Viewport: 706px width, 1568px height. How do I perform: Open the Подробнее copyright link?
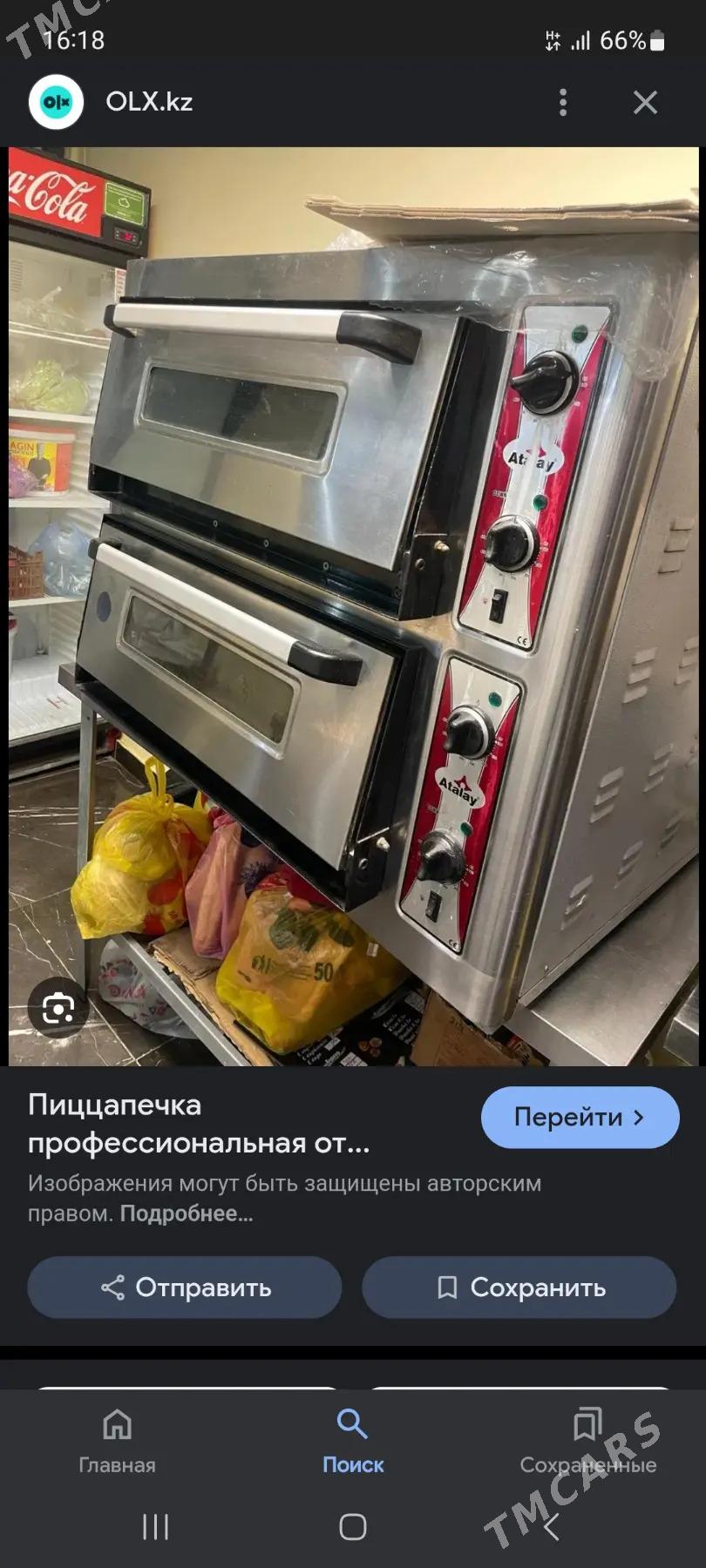pyautogui.click(x=186, y=1213)
